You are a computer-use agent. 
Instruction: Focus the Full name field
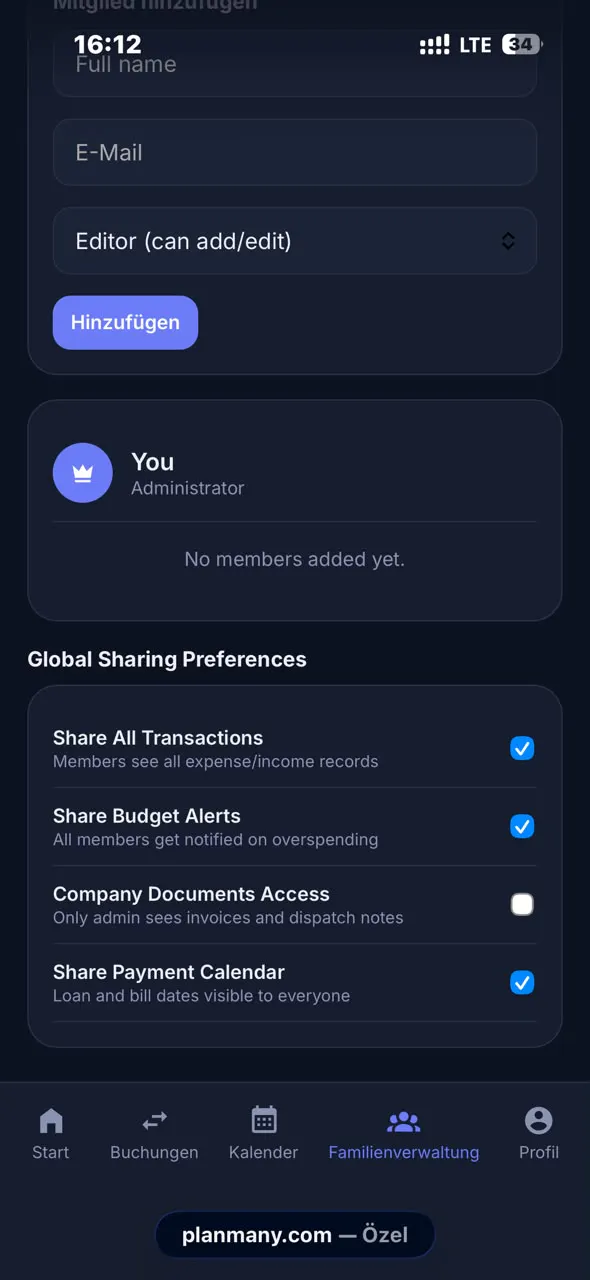click(x=295, y=66)
